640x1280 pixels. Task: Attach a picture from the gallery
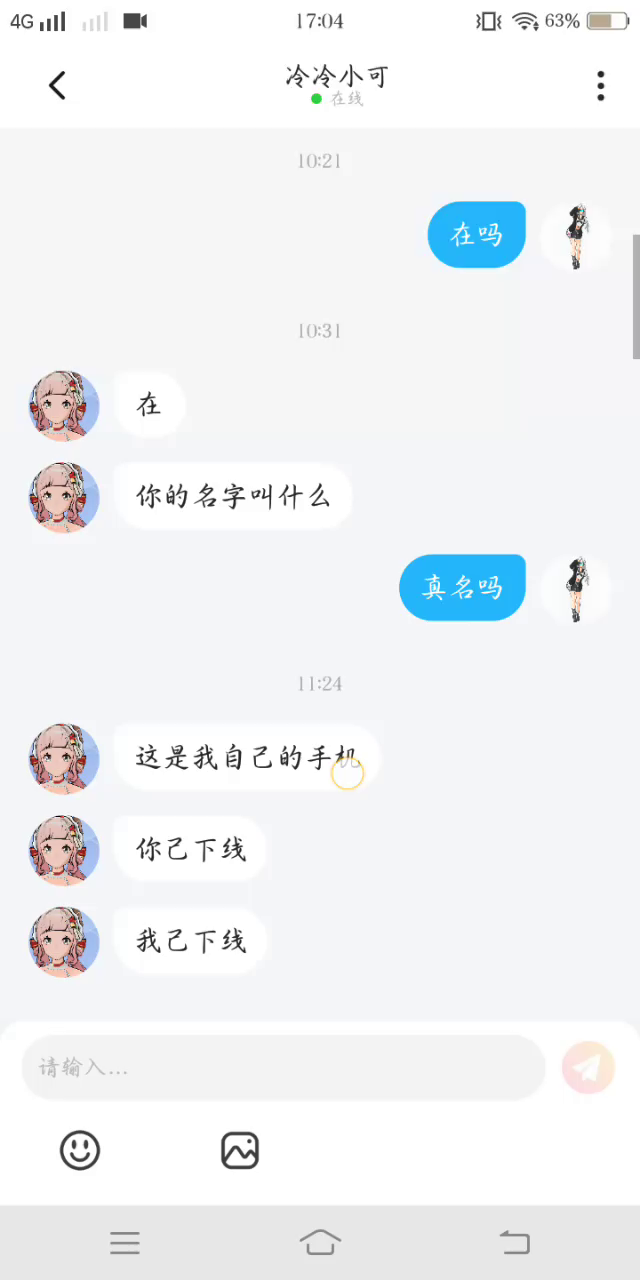240,1150
